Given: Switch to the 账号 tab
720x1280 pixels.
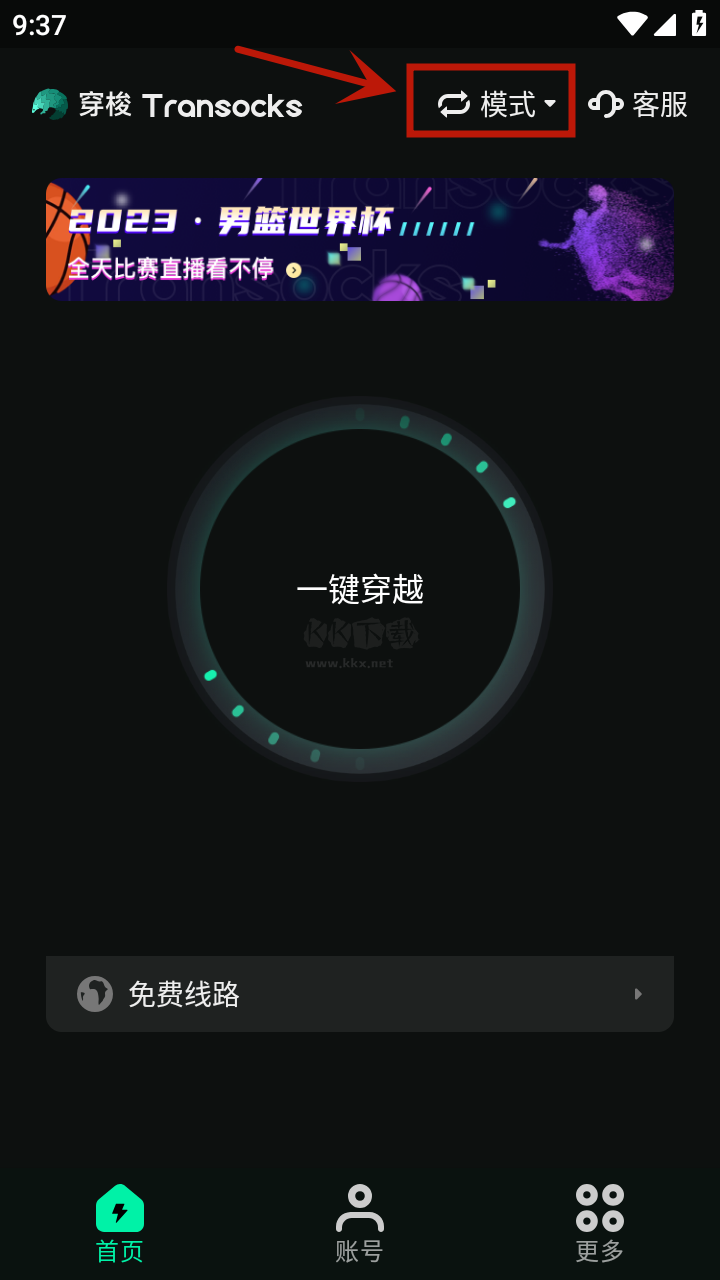Looking at the screenshot, I should pos(359,1222).
